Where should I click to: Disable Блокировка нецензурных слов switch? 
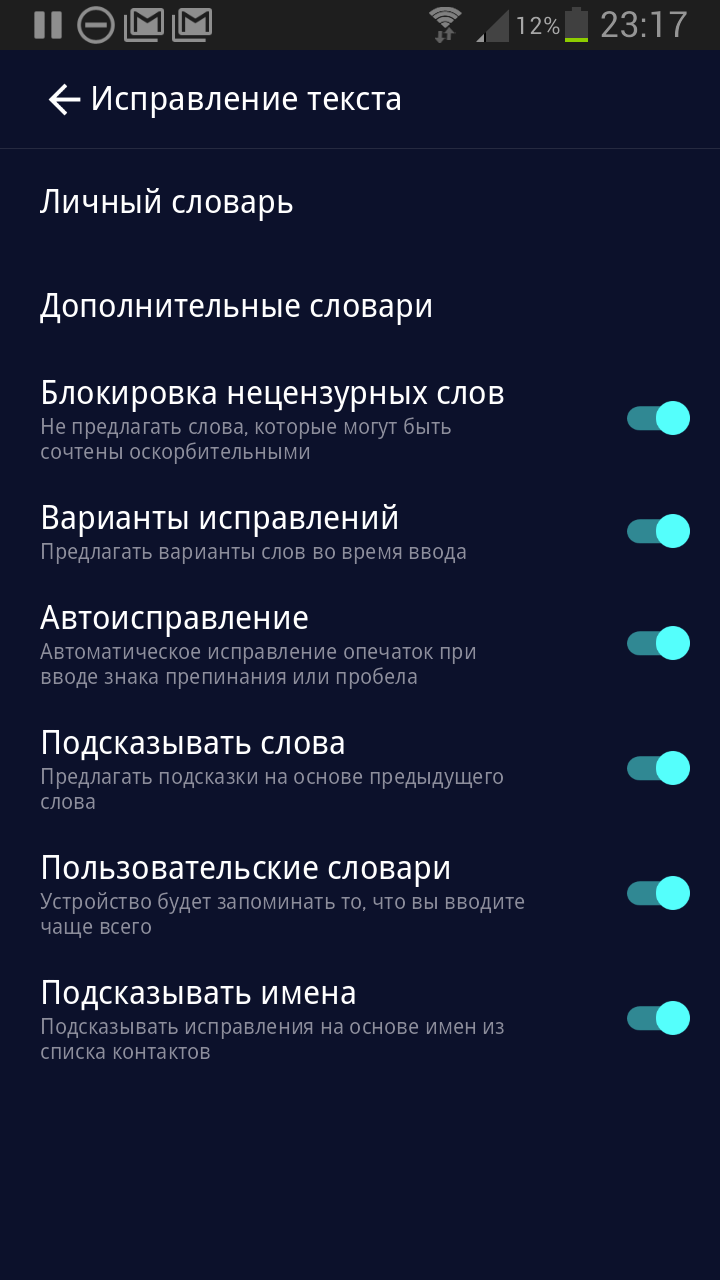(659, 418)
